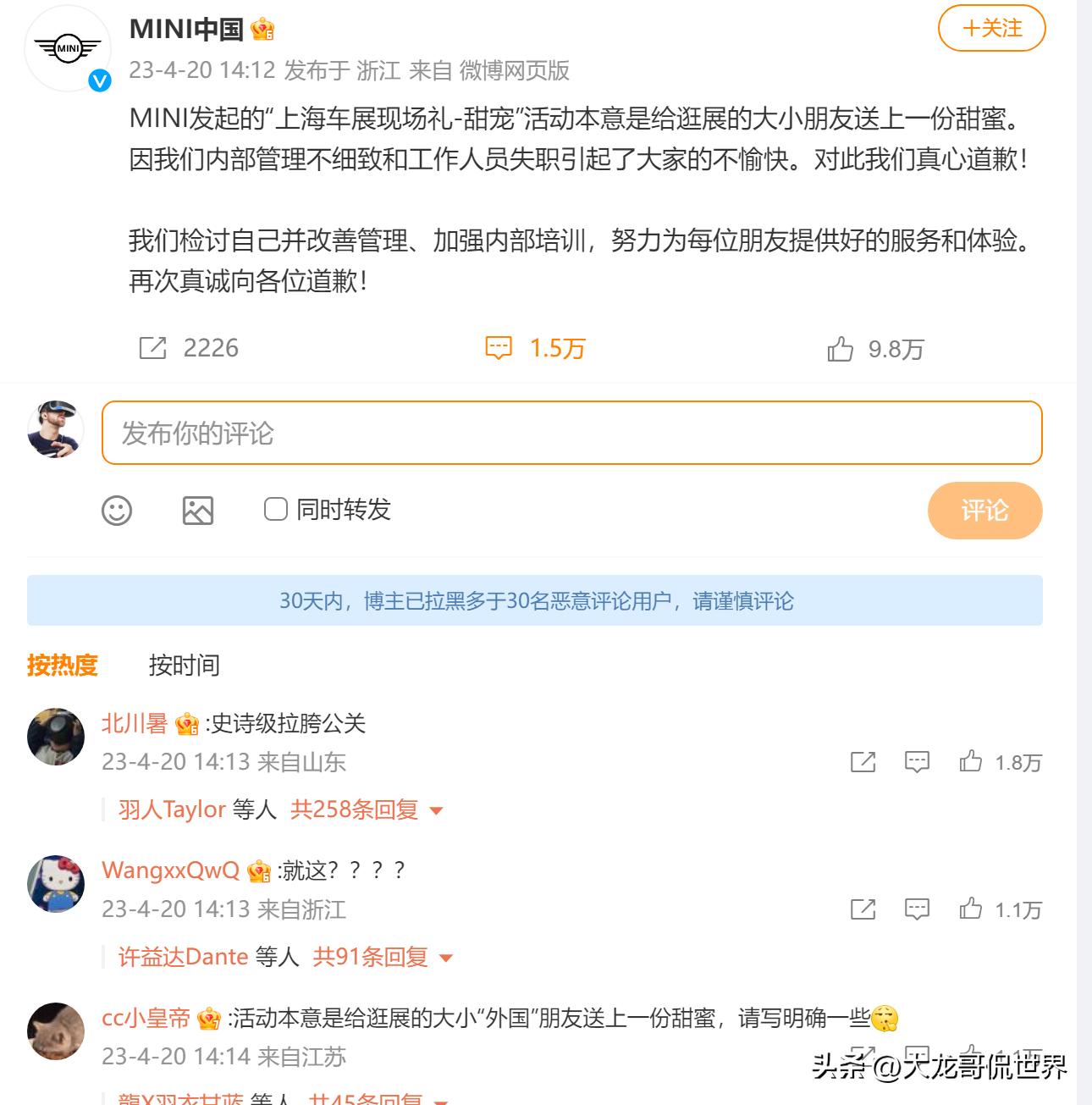This screenshot has width=1092, height=1105.
Task: Click the VIP crown badge next to 北川暑
Action: [x=185, y=724]
